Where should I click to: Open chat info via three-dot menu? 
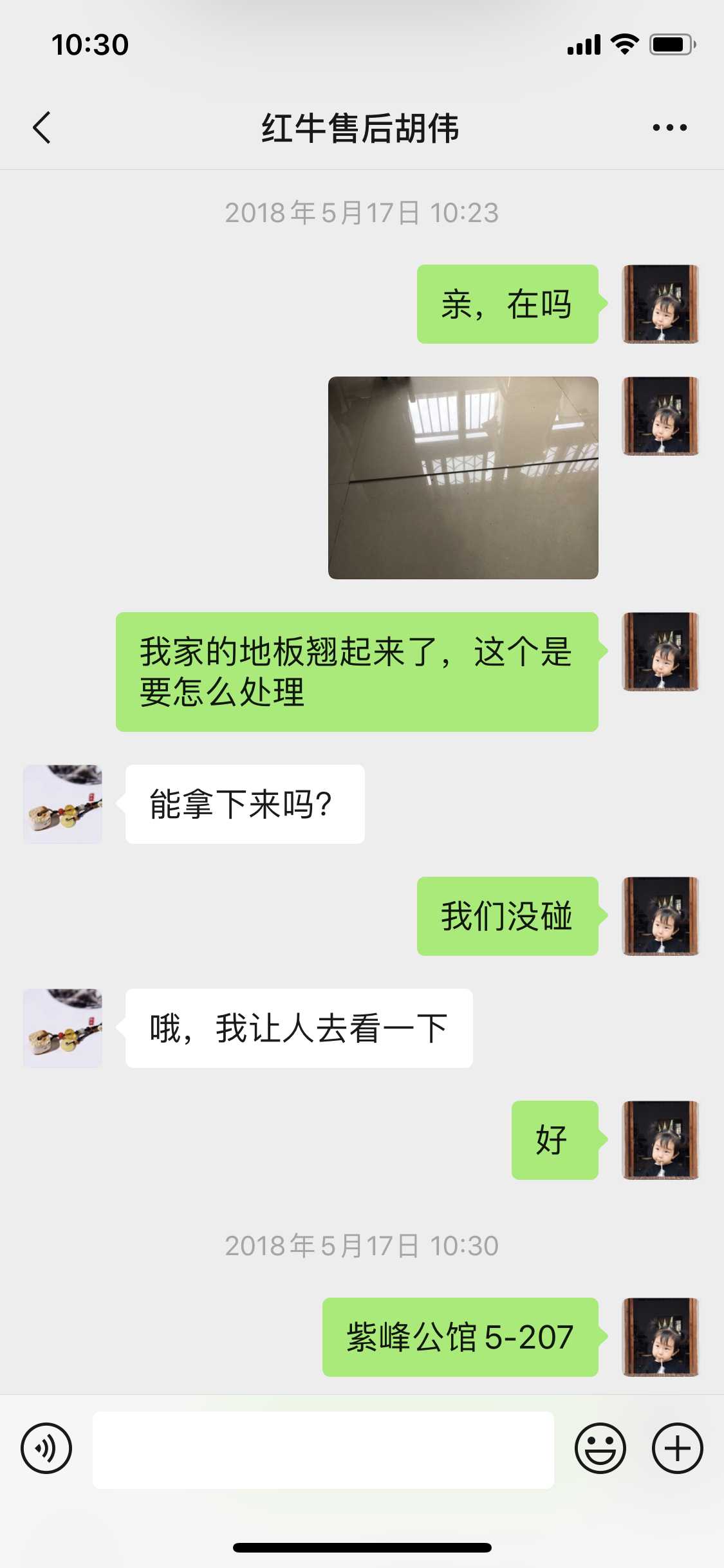pyautogui.click(x=669, y=127)
